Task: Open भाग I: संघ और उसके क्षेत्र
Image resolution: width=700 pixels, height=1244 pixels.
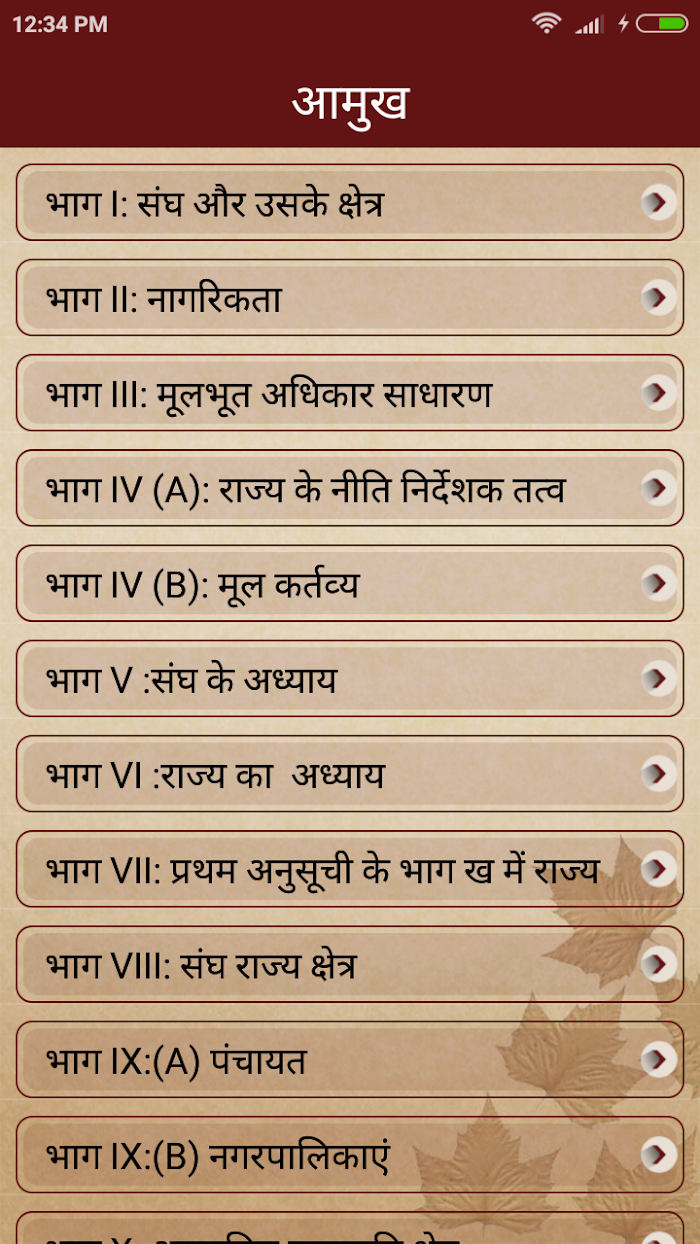Action: [350, 202]
